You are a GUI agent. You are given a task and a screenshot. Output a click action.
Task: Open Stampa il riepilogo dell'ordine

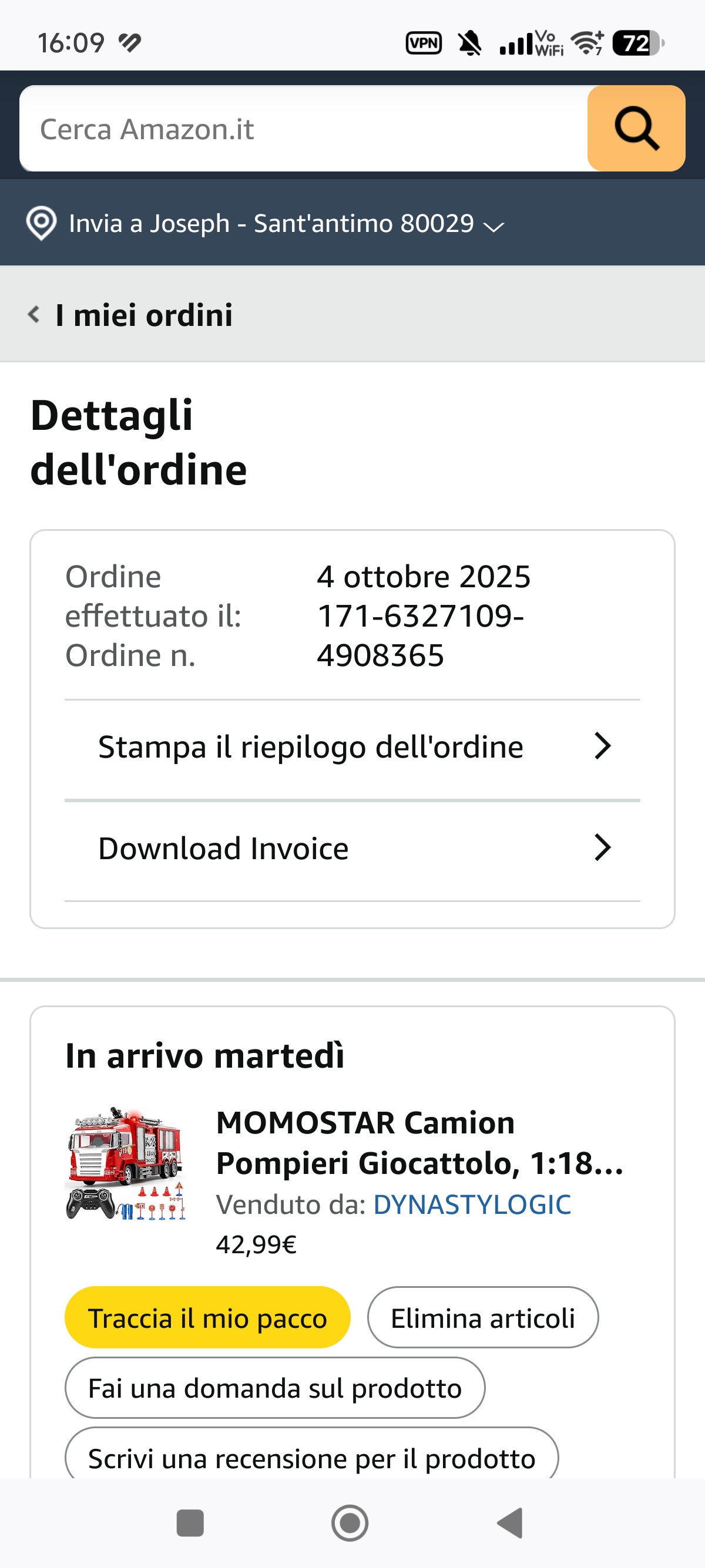tap(352, 747)
